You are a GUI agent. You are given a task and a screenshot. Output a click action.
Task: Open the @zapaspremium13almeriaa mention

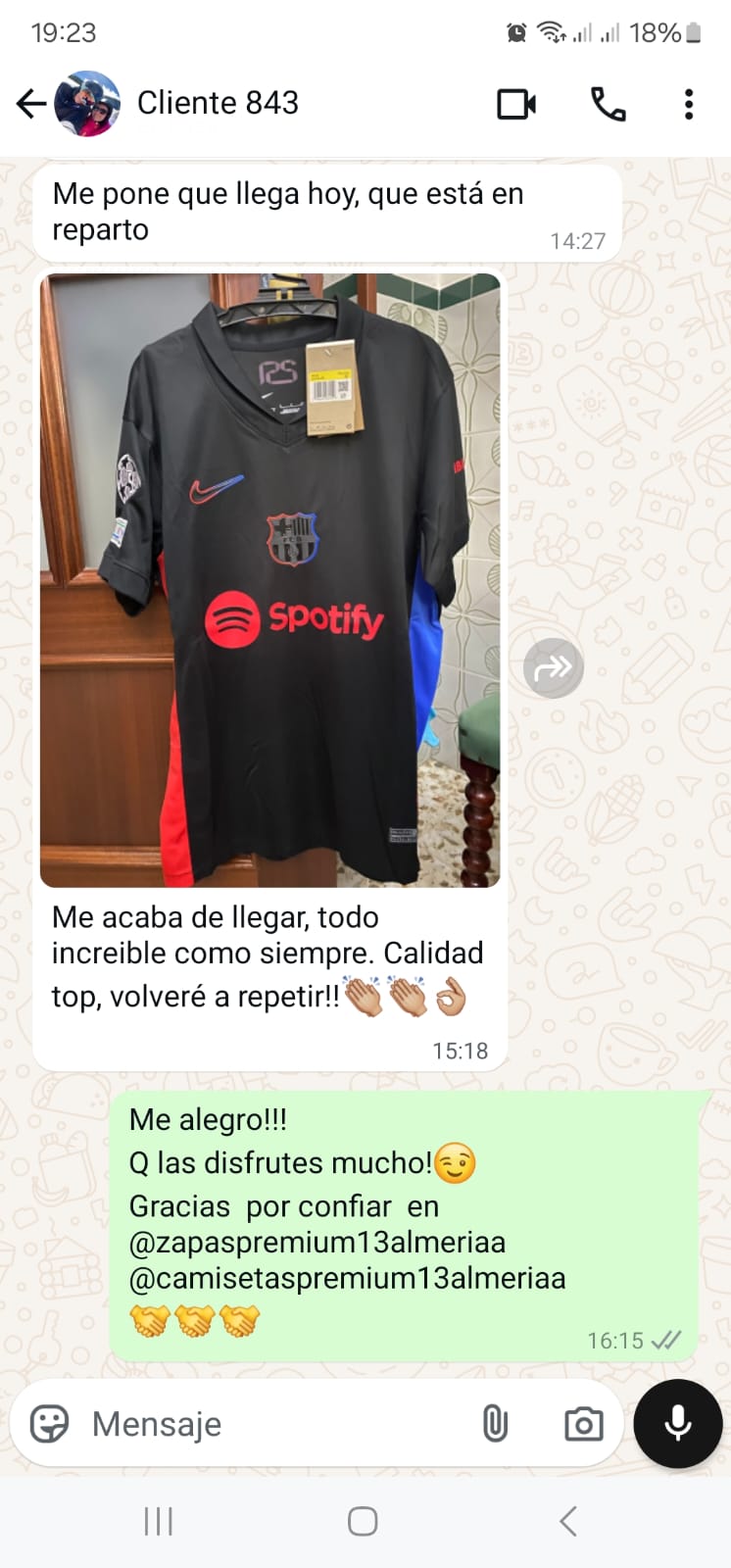317,1243
